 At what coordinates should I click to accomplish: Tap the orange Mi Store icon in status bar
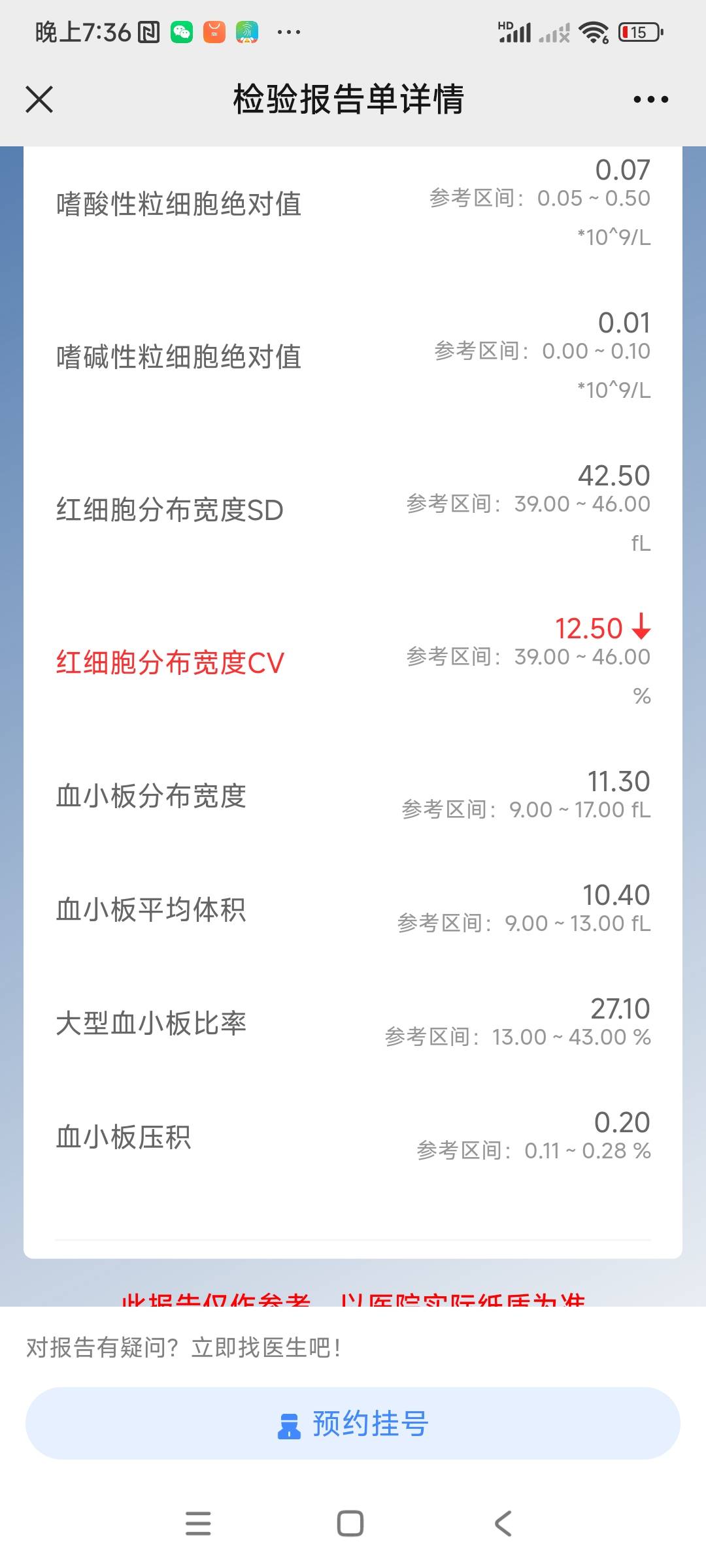[x=216, y=31]
